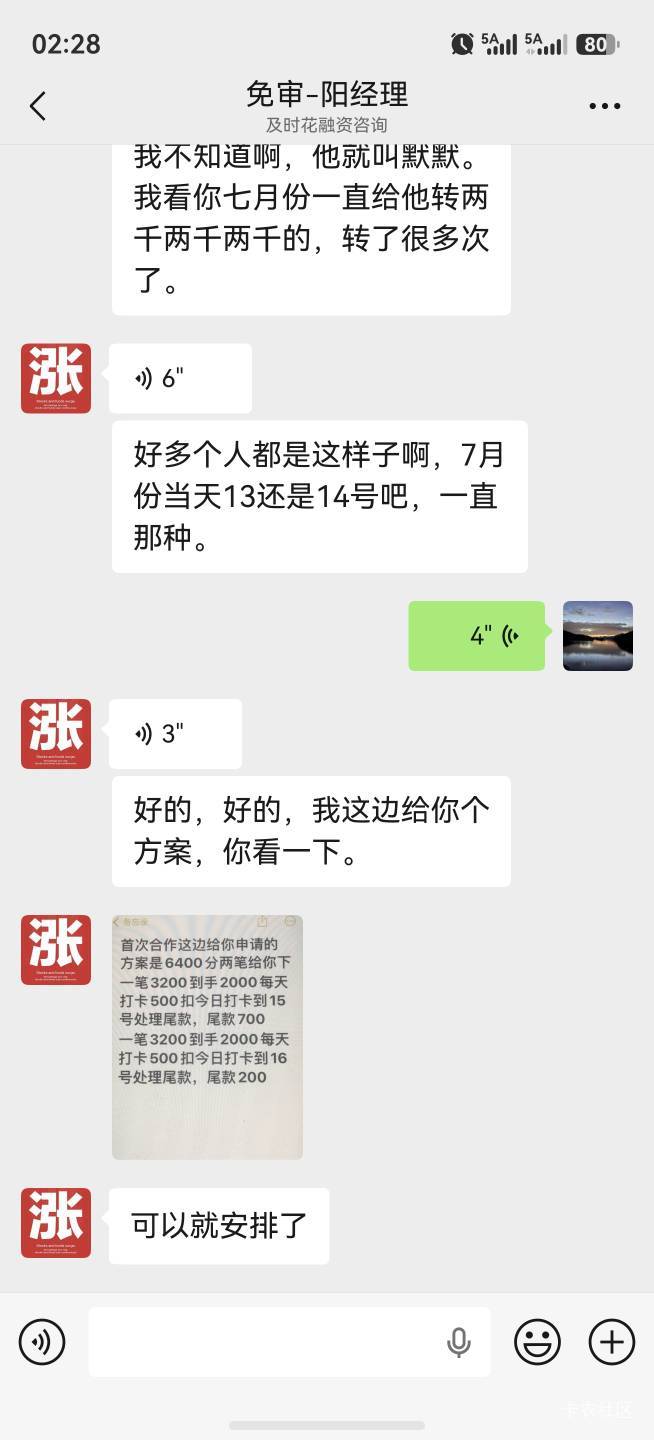Open the three-dot chat menu
The width and height of the screenshot is (654, 1440).
click(x=604, y=106)
